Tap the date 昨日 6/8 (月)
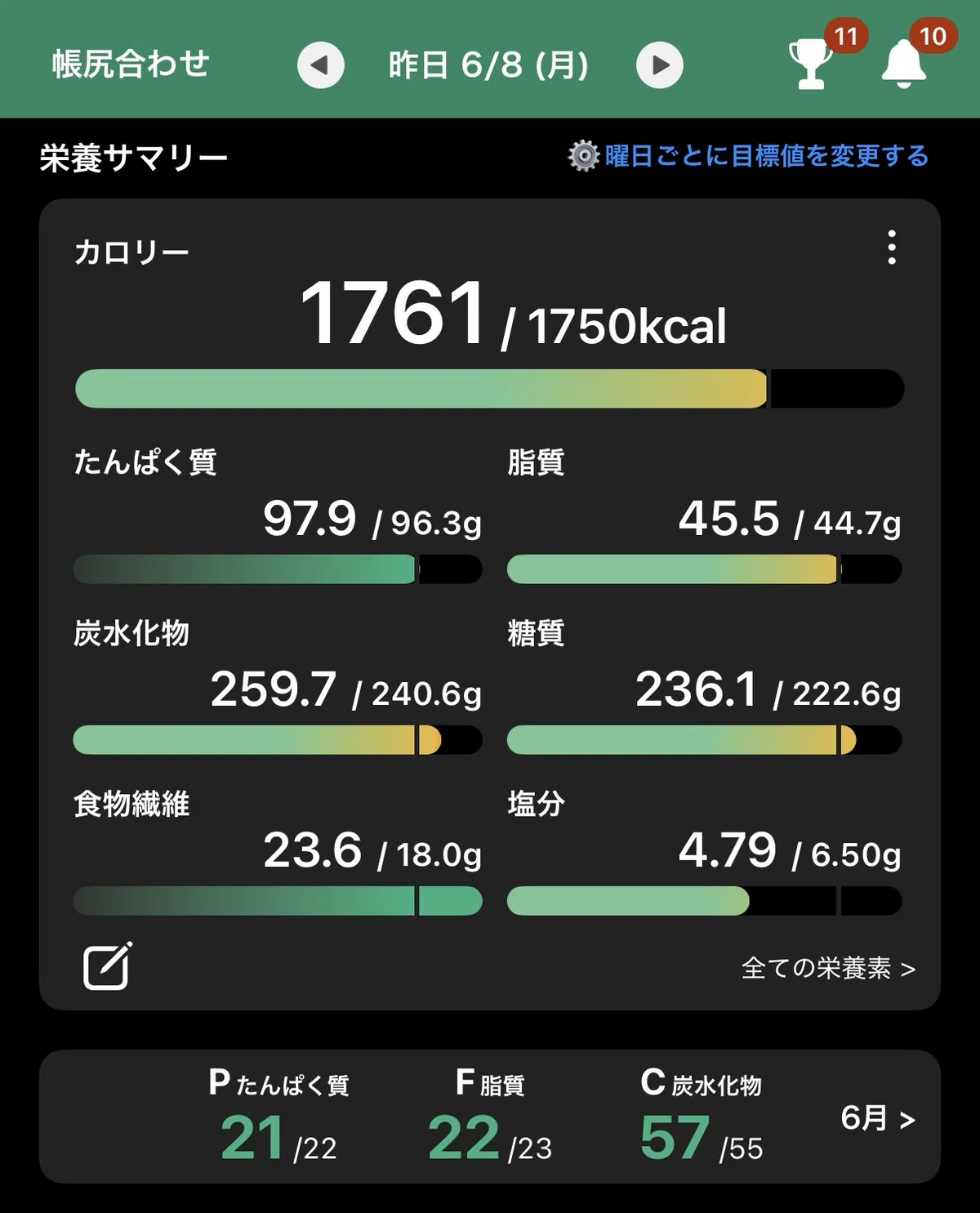 pos(488,65)
